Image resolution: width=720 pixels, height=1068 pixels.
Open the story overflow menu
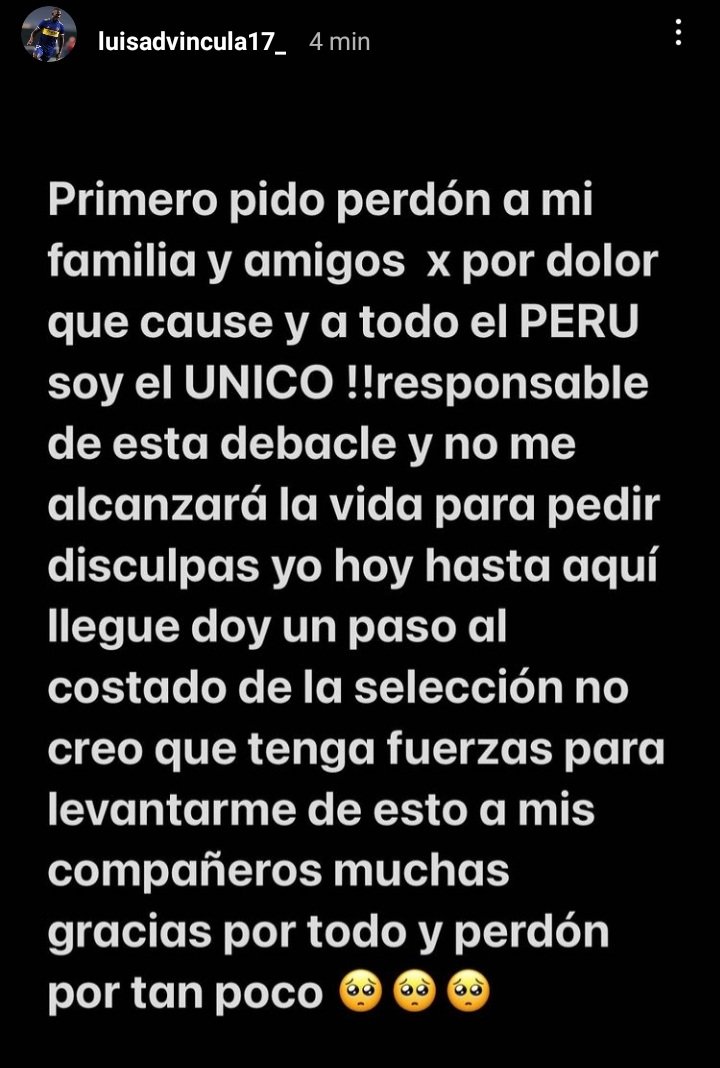[x=679, y=34]
